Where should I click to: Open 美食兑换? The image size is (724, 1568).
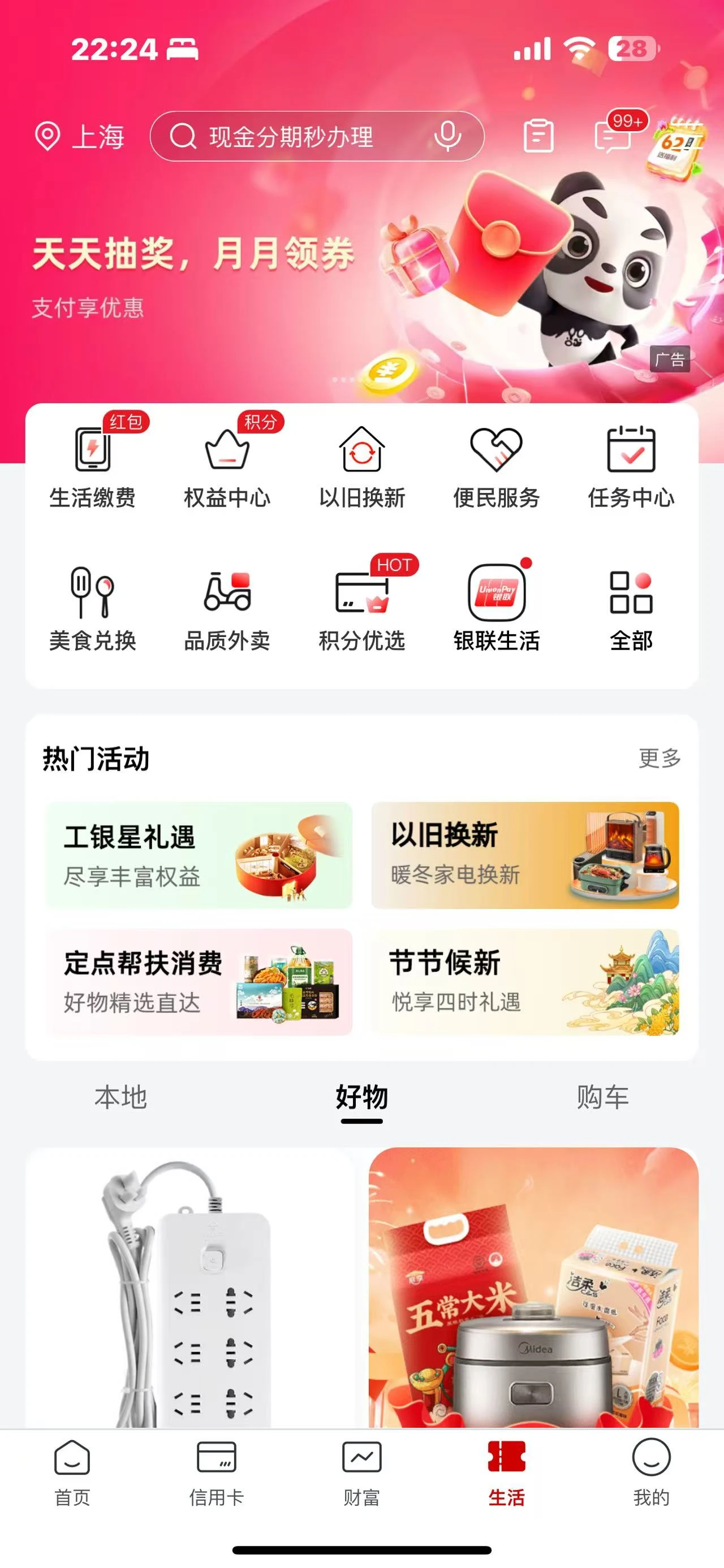click(x=93, y=610)
